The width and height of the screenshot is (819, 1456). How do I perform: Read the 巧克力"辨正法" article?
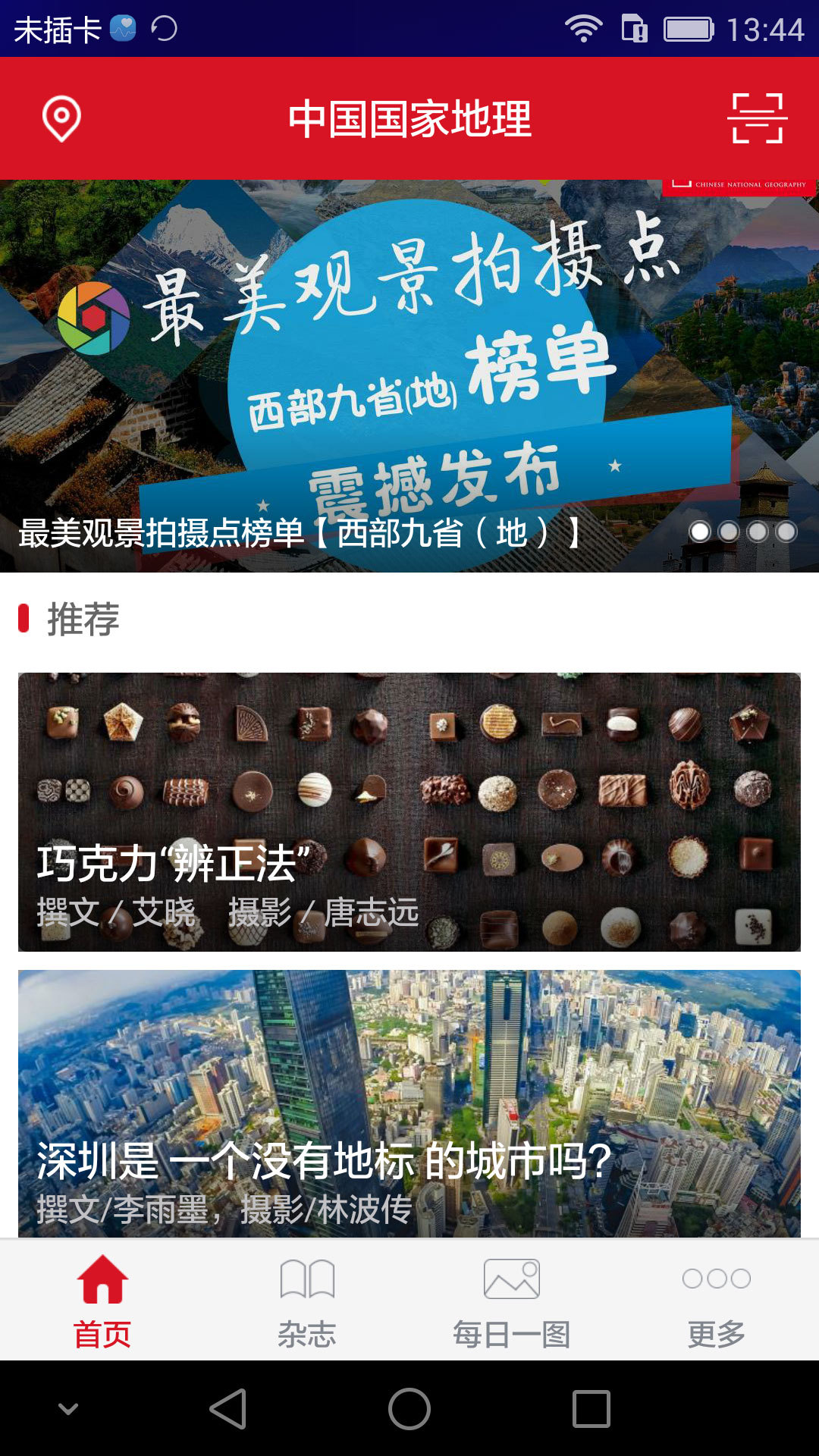pos(409,811)
